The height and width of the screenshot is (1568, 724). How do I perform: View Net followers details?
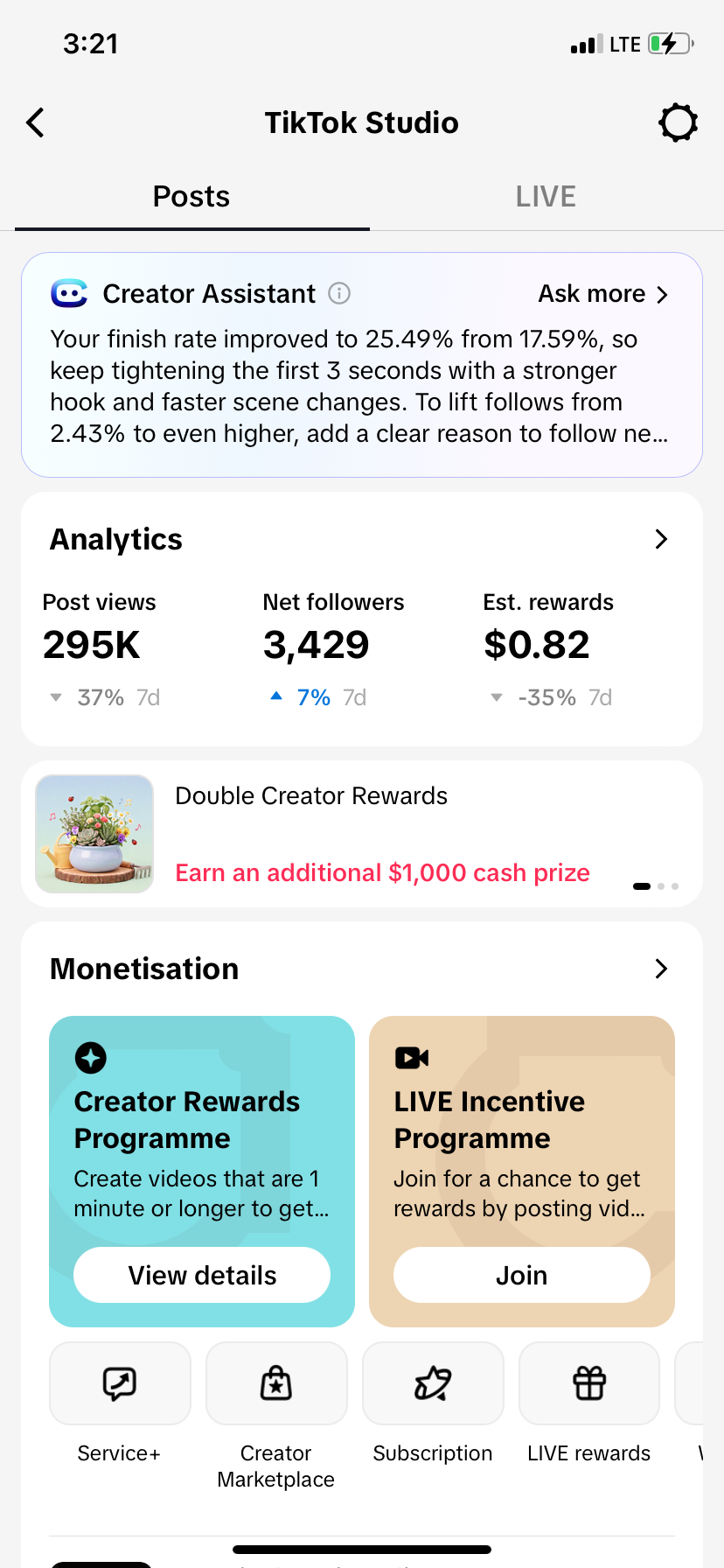pyautogui.click(x=333, y=649)
